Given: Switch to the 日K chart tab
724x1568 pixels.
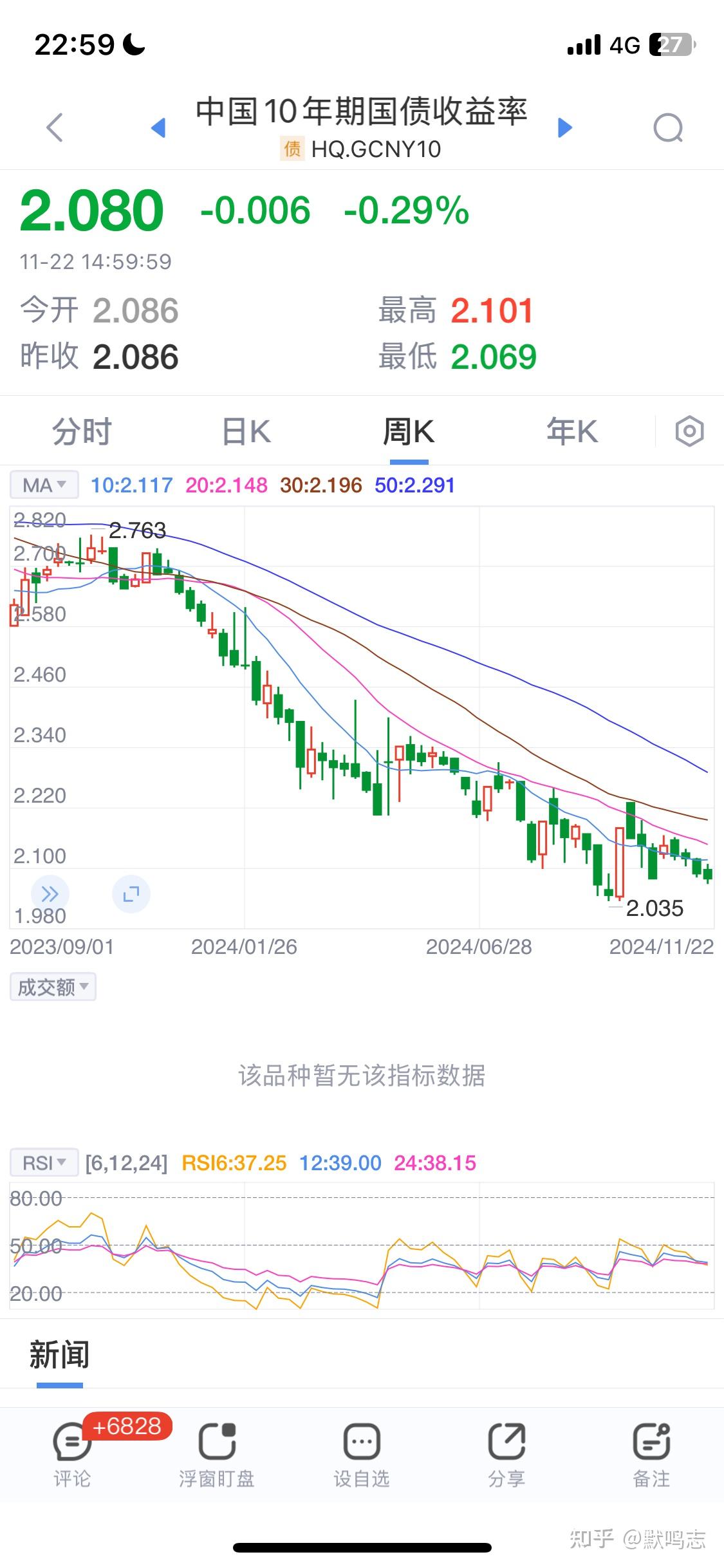Looking at the screenshot, I should click(246, 431).
